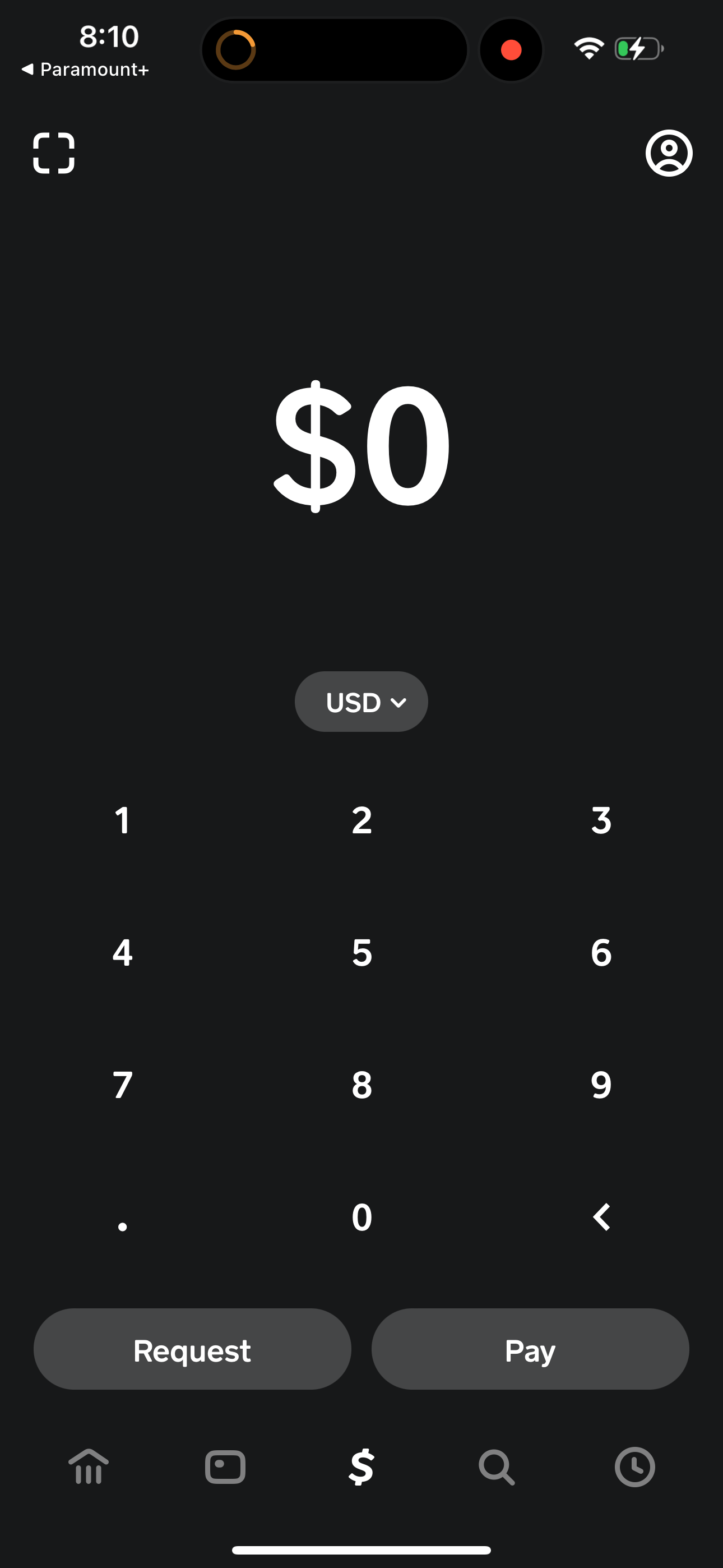Image resolution: width=723 pixels, height=1568 pixels.
Task: Open the USD currency selector
Action: coord(361,701)
